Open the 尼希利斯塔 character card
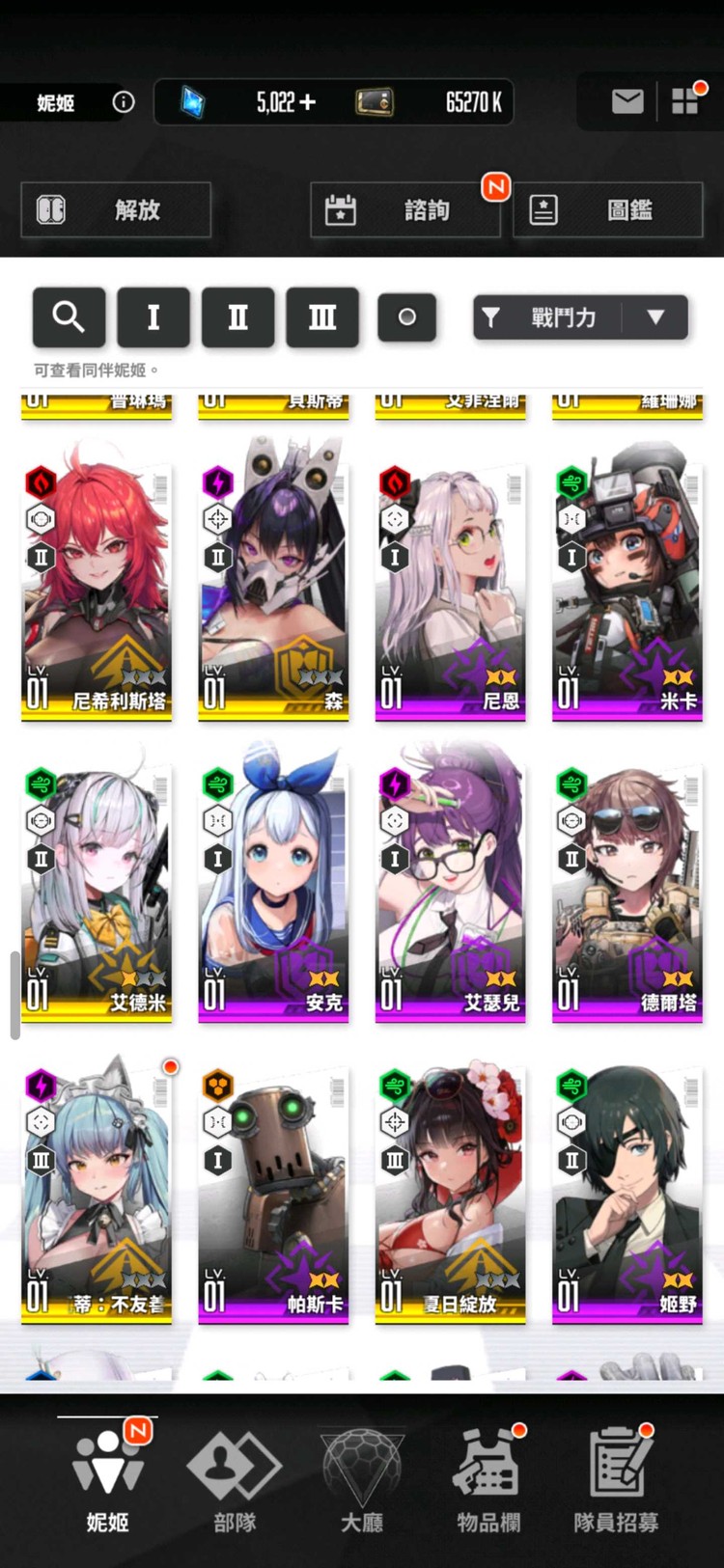The image size is (724, 1568). click(x=97, y=589)
